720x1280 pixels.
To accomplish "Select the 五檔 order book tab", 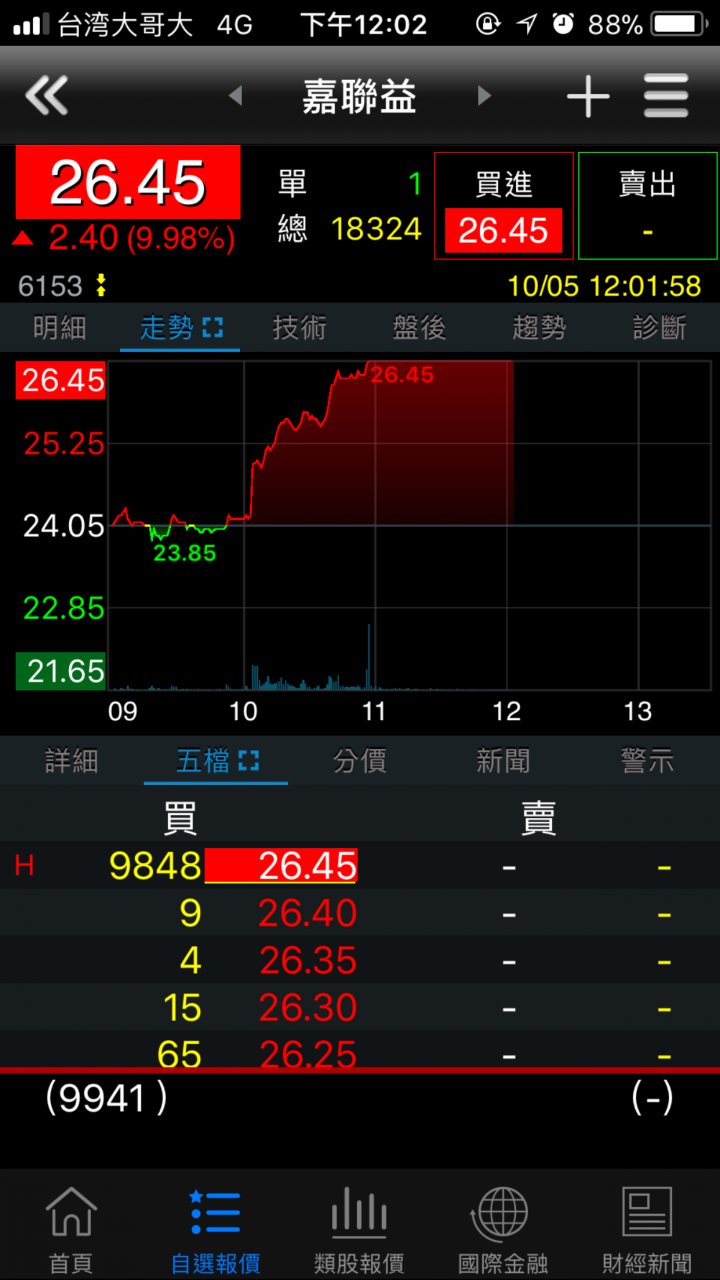I will 216,762.
